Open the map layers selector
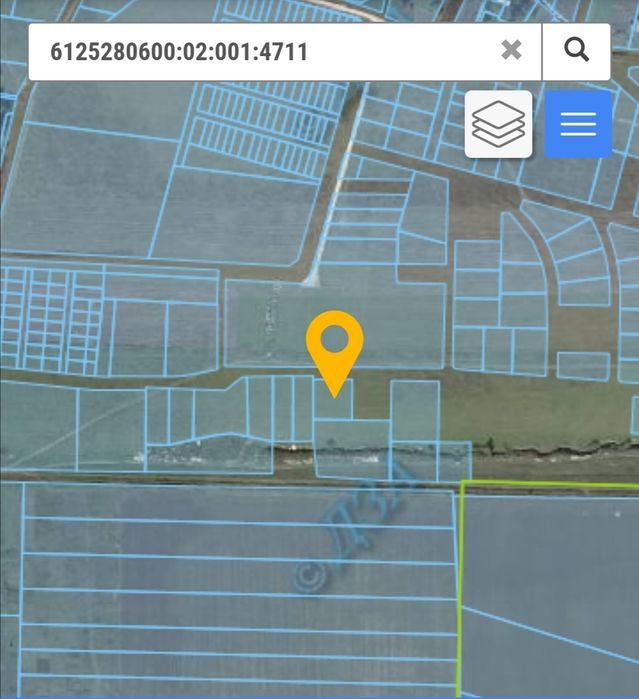Screen dimensions: 639x699 pos(498,124)
